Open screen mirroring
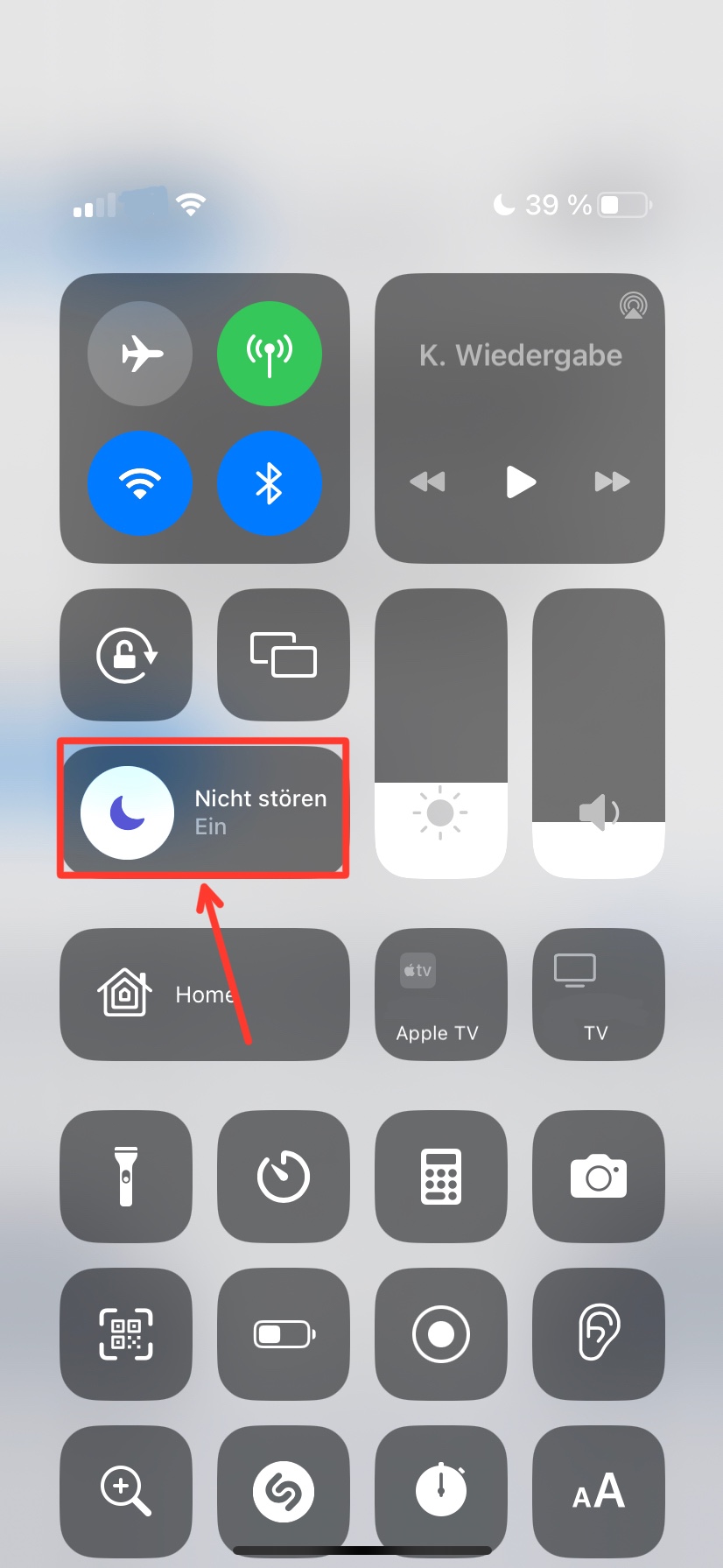723x1568 pixels. tap(284, 655)
